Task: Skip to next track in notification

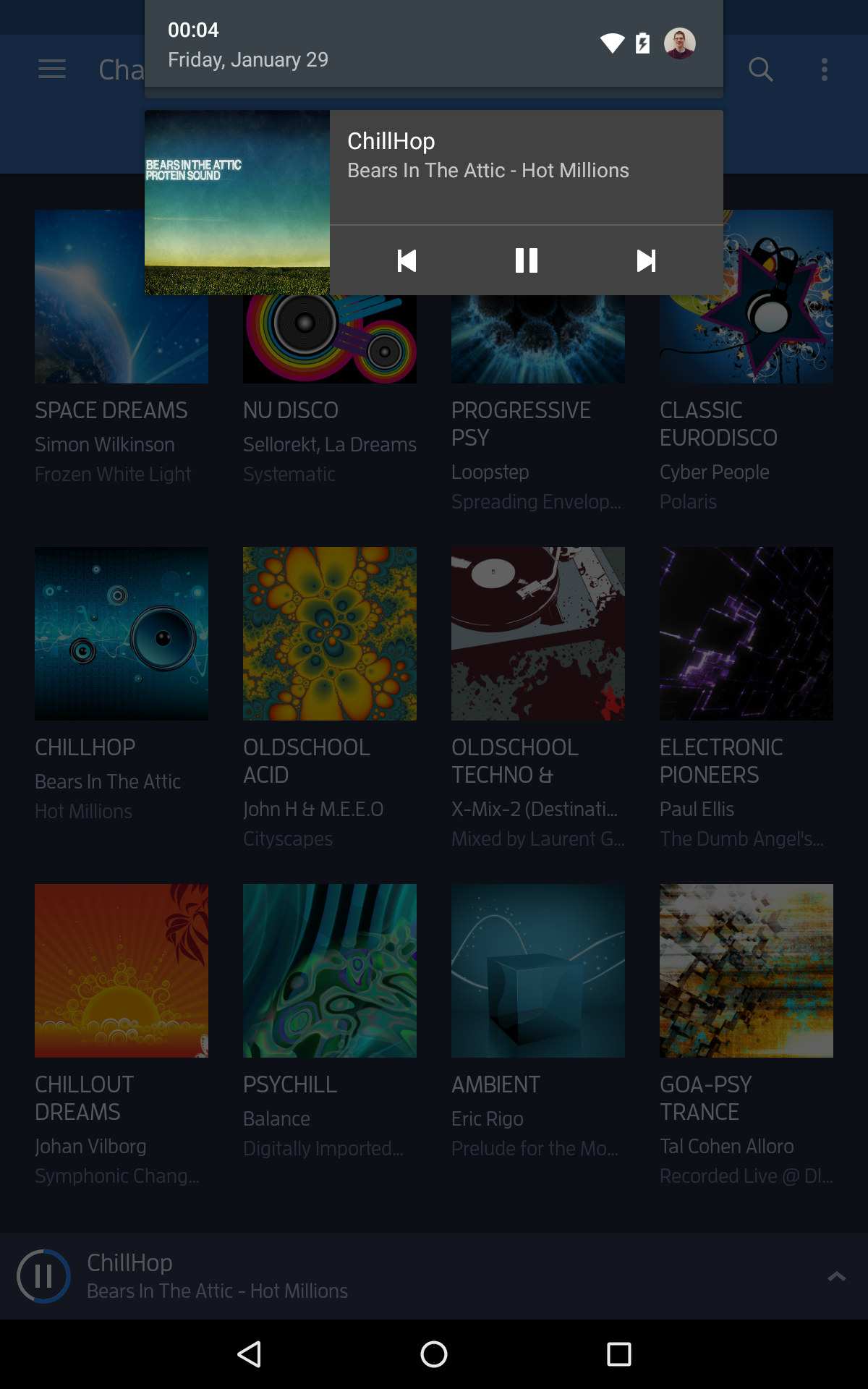Action: point(646,260)
